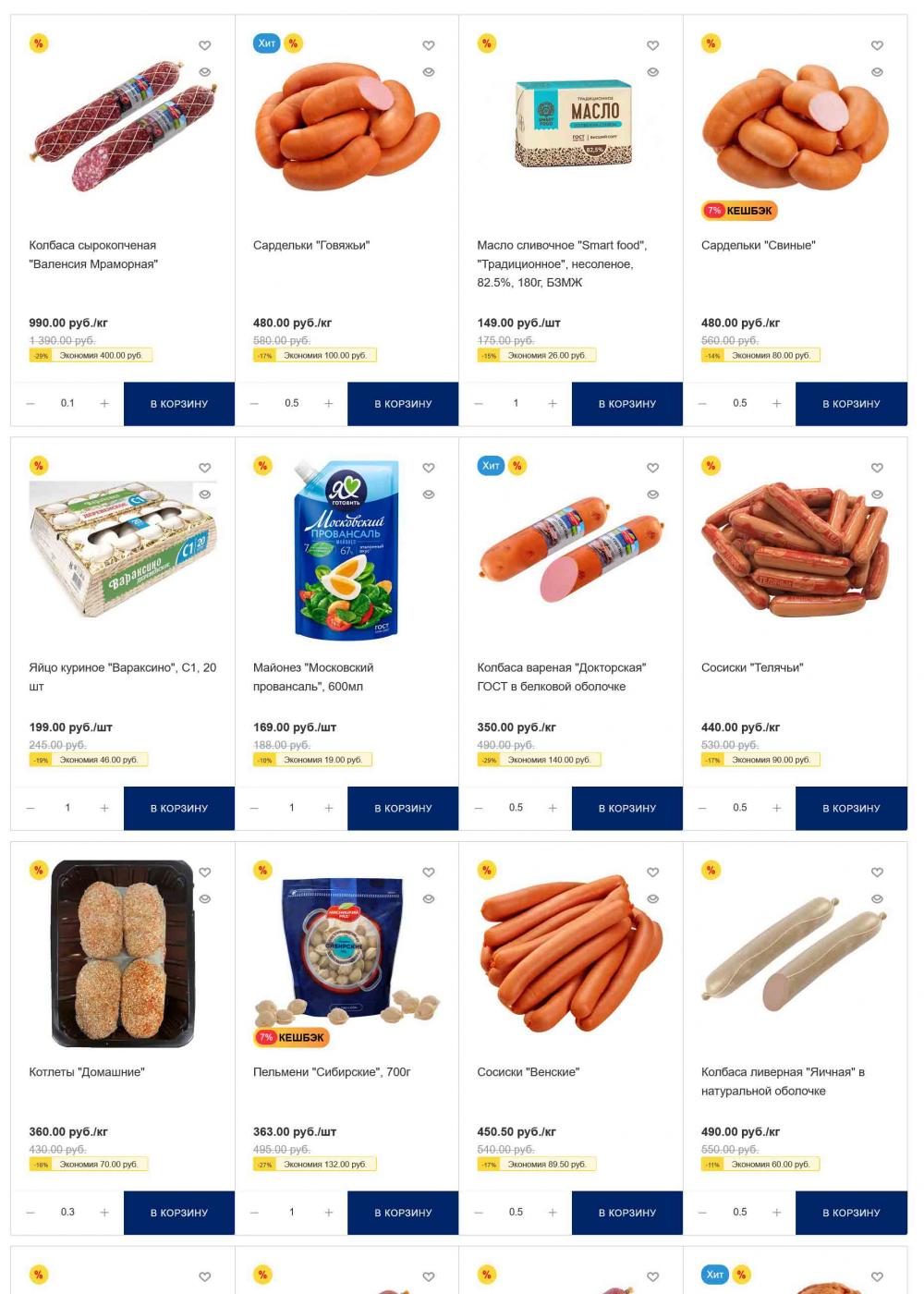Quick view Котлеты "Домашние" eye icon
Viewport: 924px width, 1294px height.
click(205, 898)
